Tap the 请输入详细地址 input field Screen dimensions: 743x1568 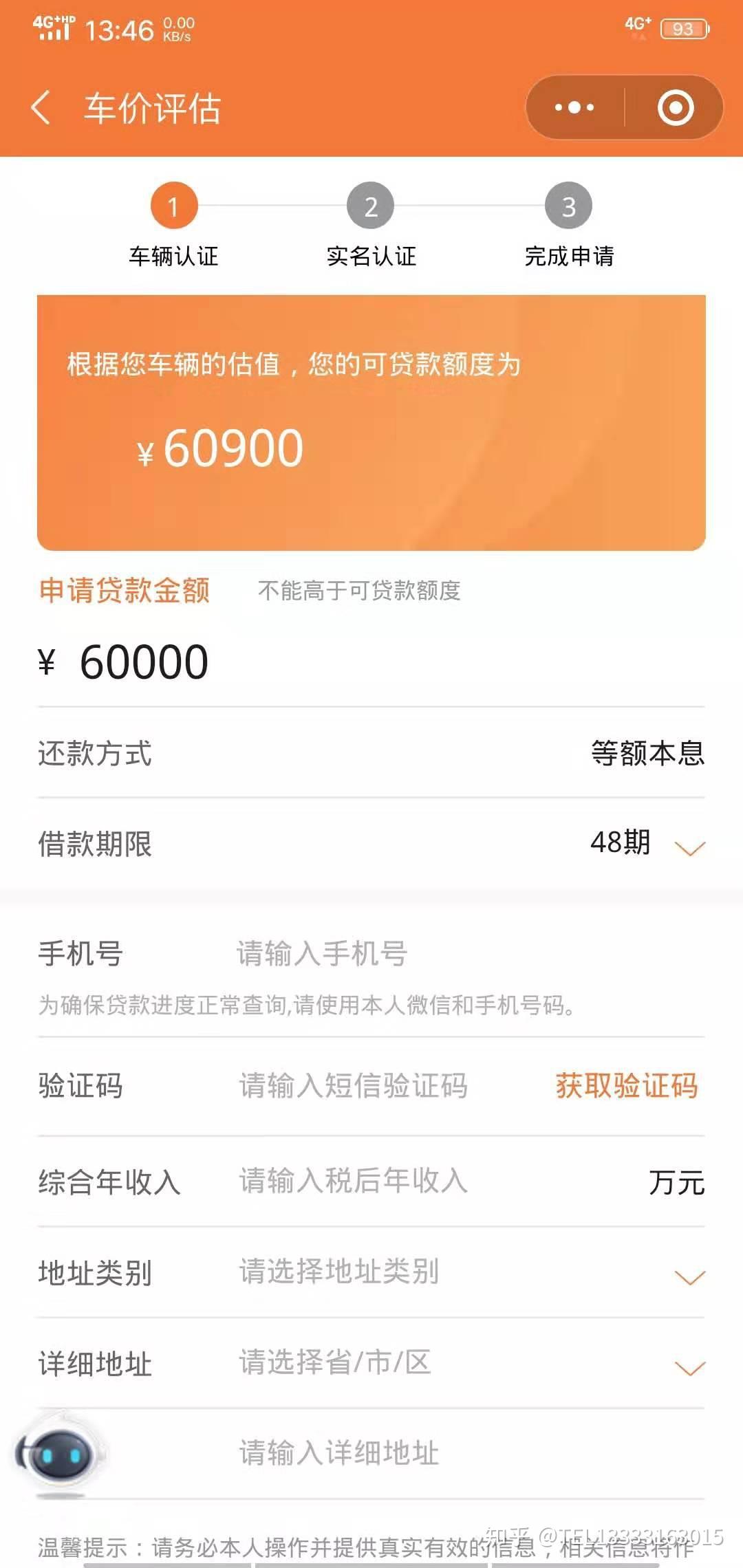pyautogui.click(x=413, y=1453)
